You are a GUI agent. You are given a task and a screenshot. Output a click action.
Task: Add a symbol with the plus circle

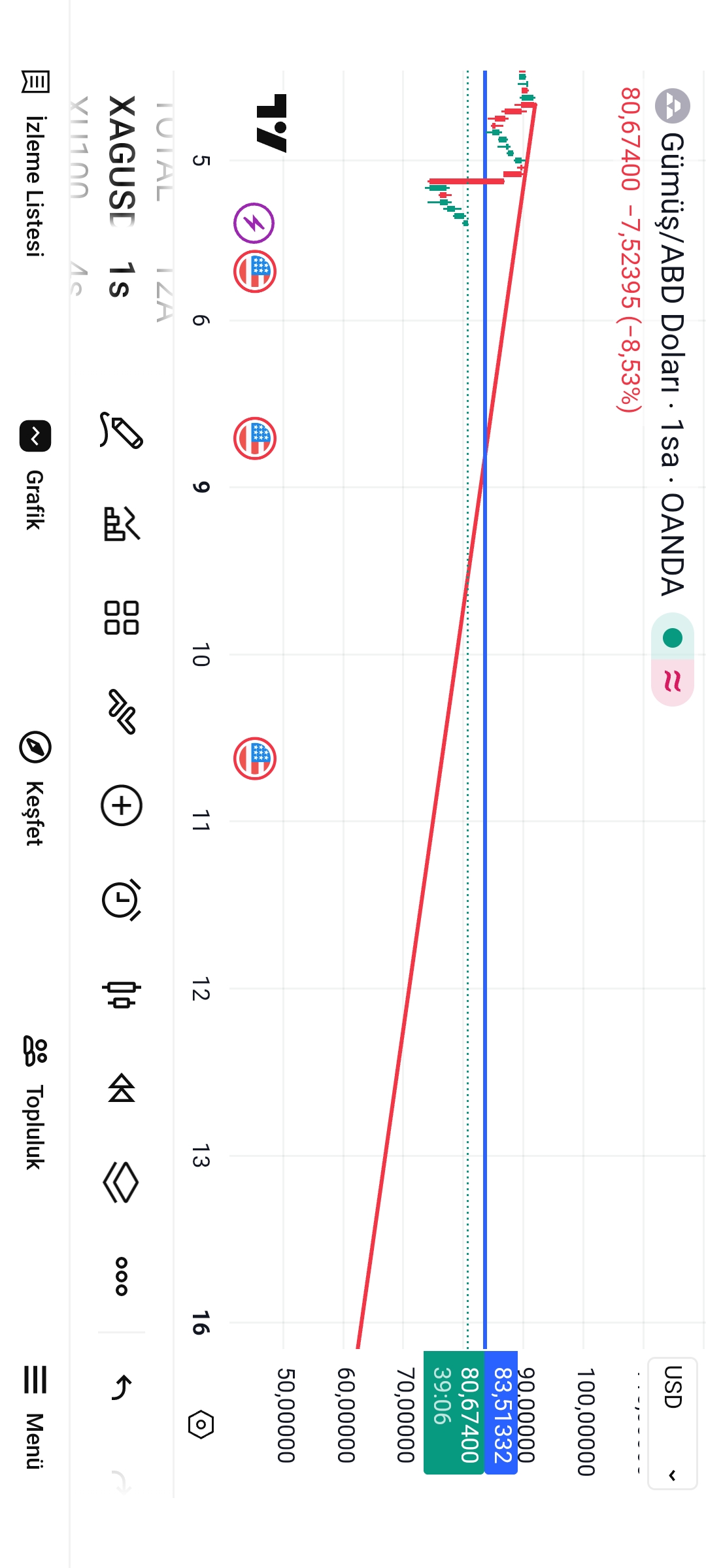click(122, 805)
